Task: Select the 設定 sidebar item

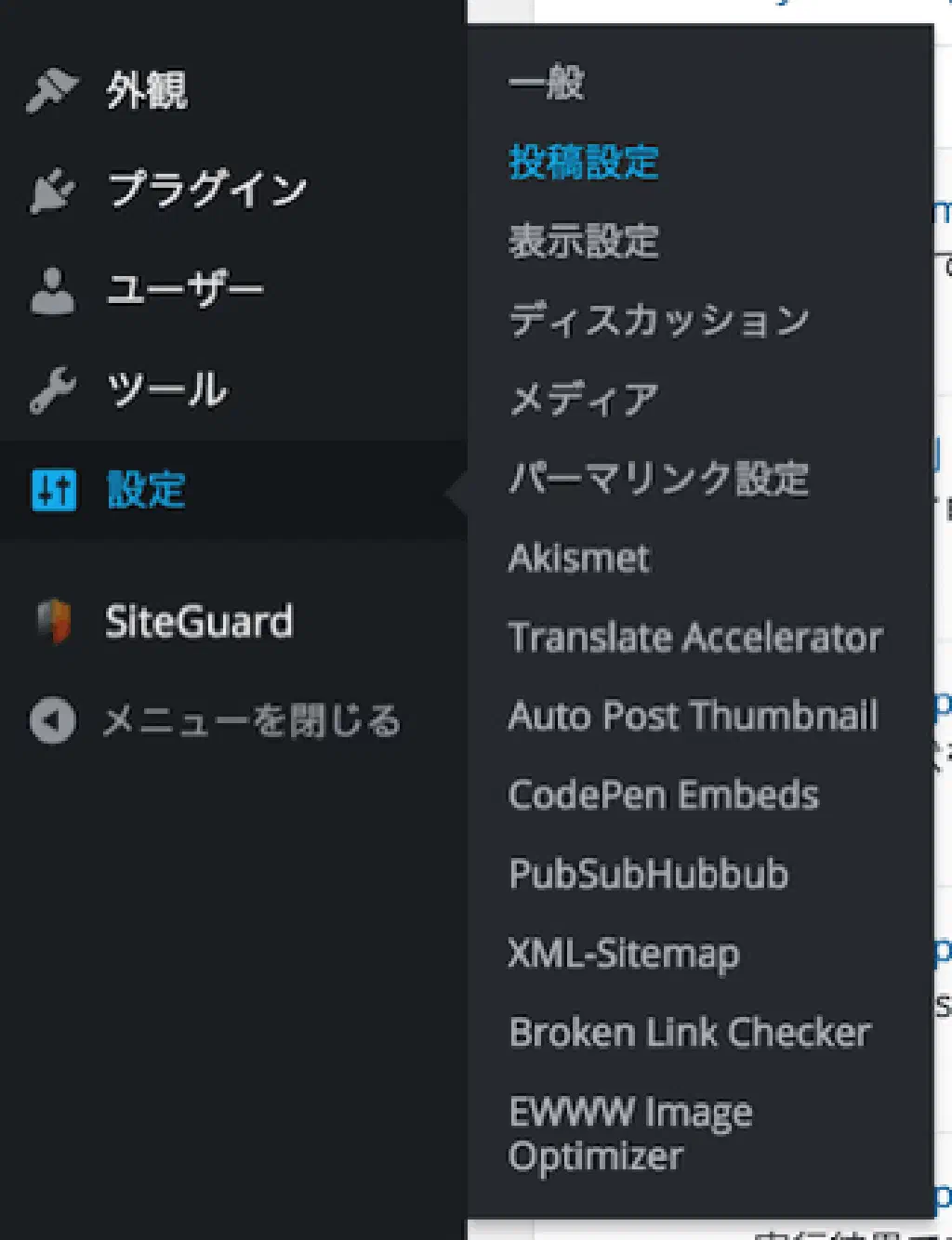Action: (x=146, y=490)
